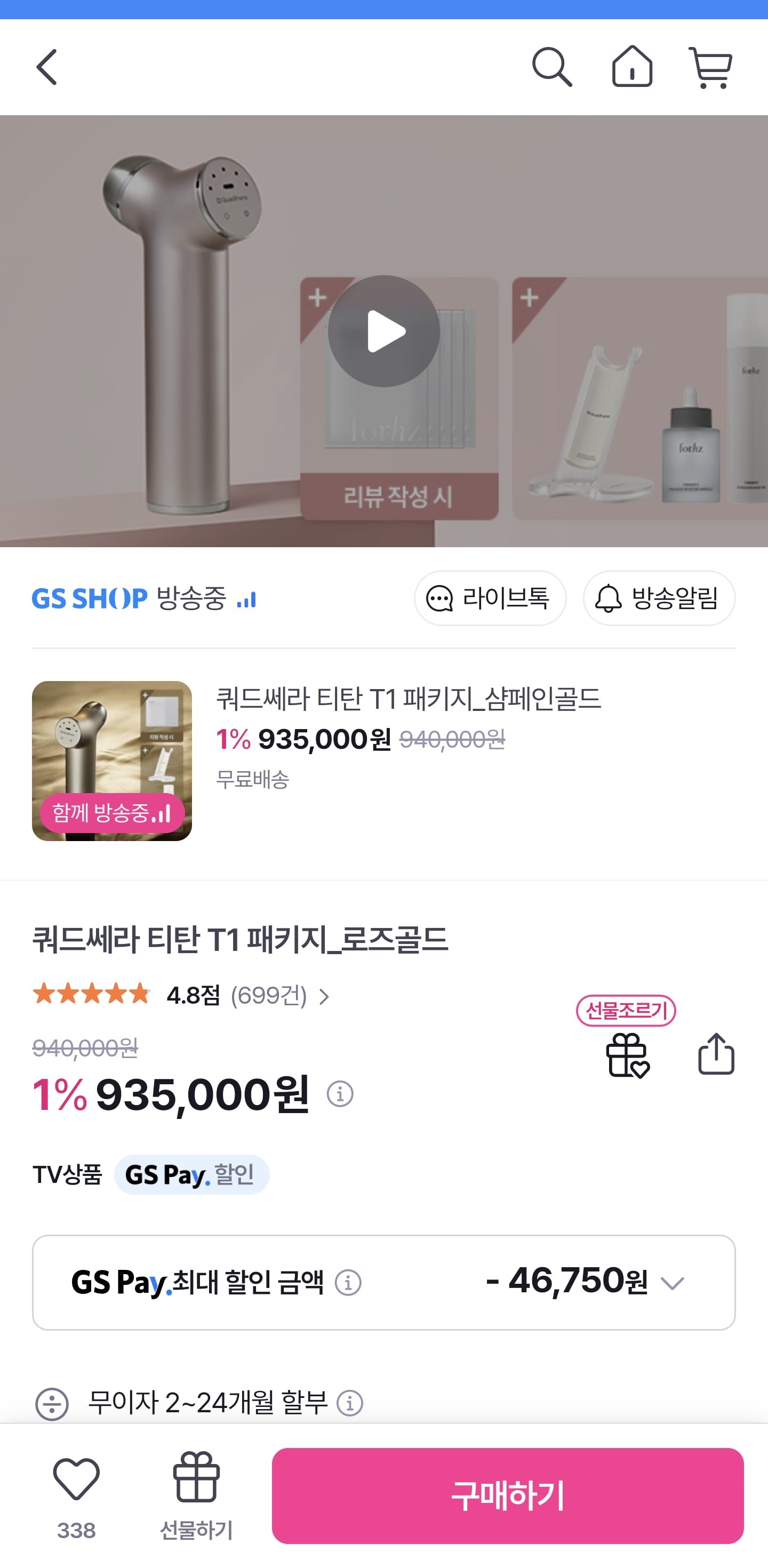This screenshot has width=768, height=1568.
Task: Tap the 선물조르기 gift request icon
Action: tap(627, 1055)
